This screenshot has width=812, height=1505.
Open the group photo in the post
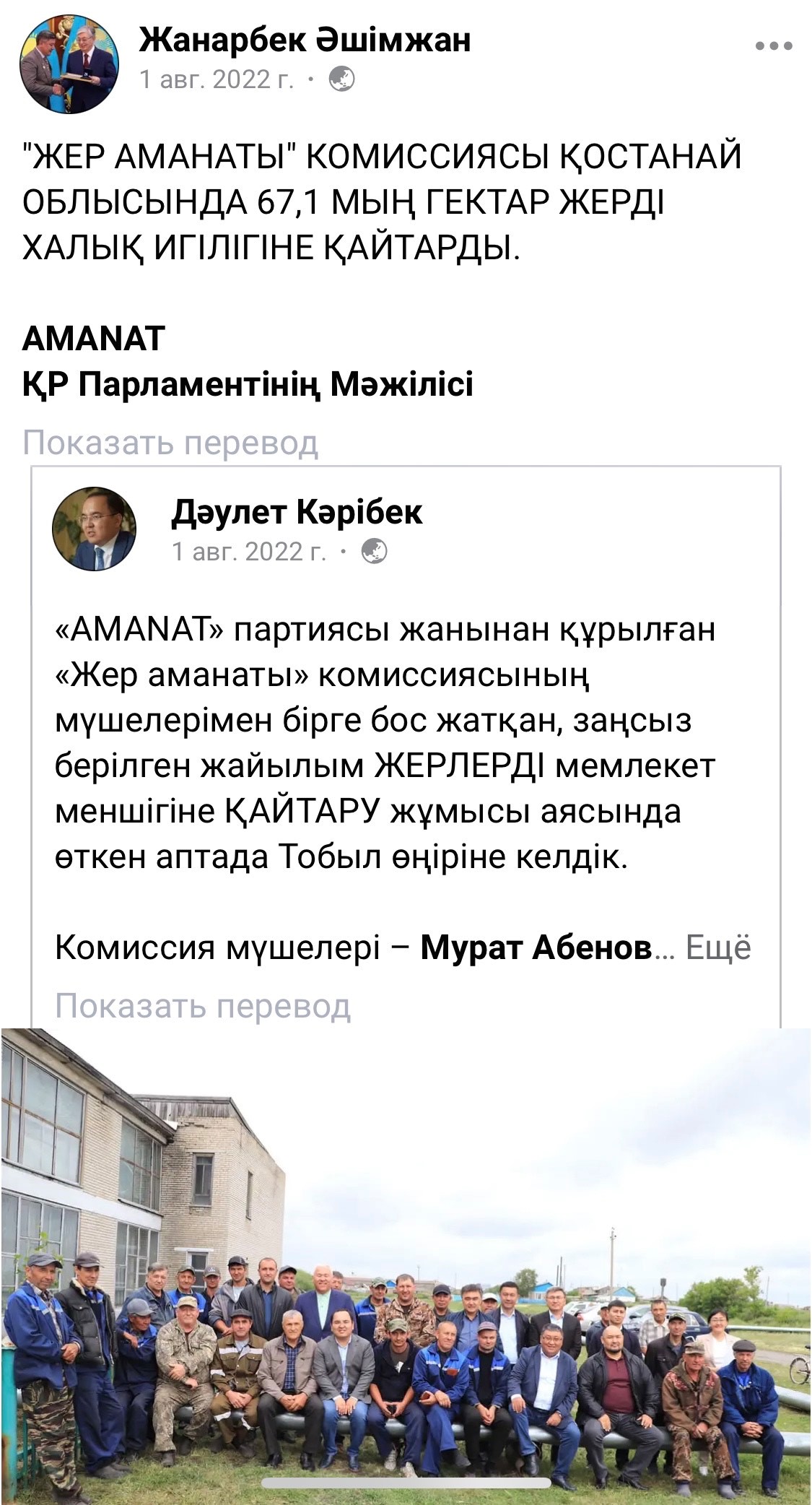(406, 1264)
